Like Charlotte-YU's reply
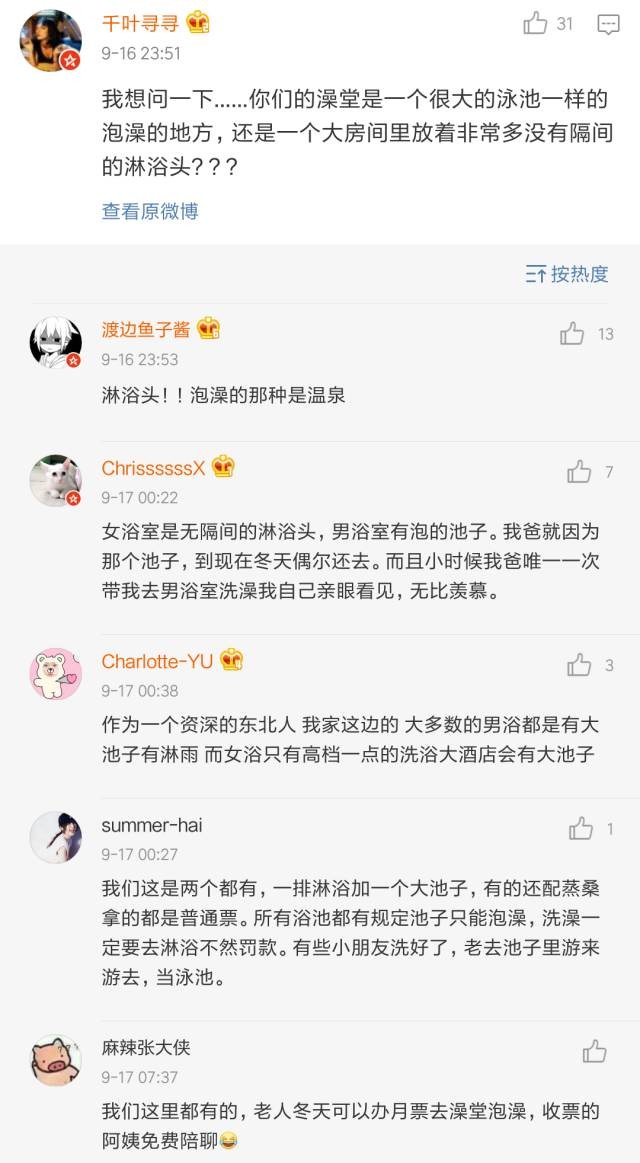640x1163 pixels. tap(579, 665)
